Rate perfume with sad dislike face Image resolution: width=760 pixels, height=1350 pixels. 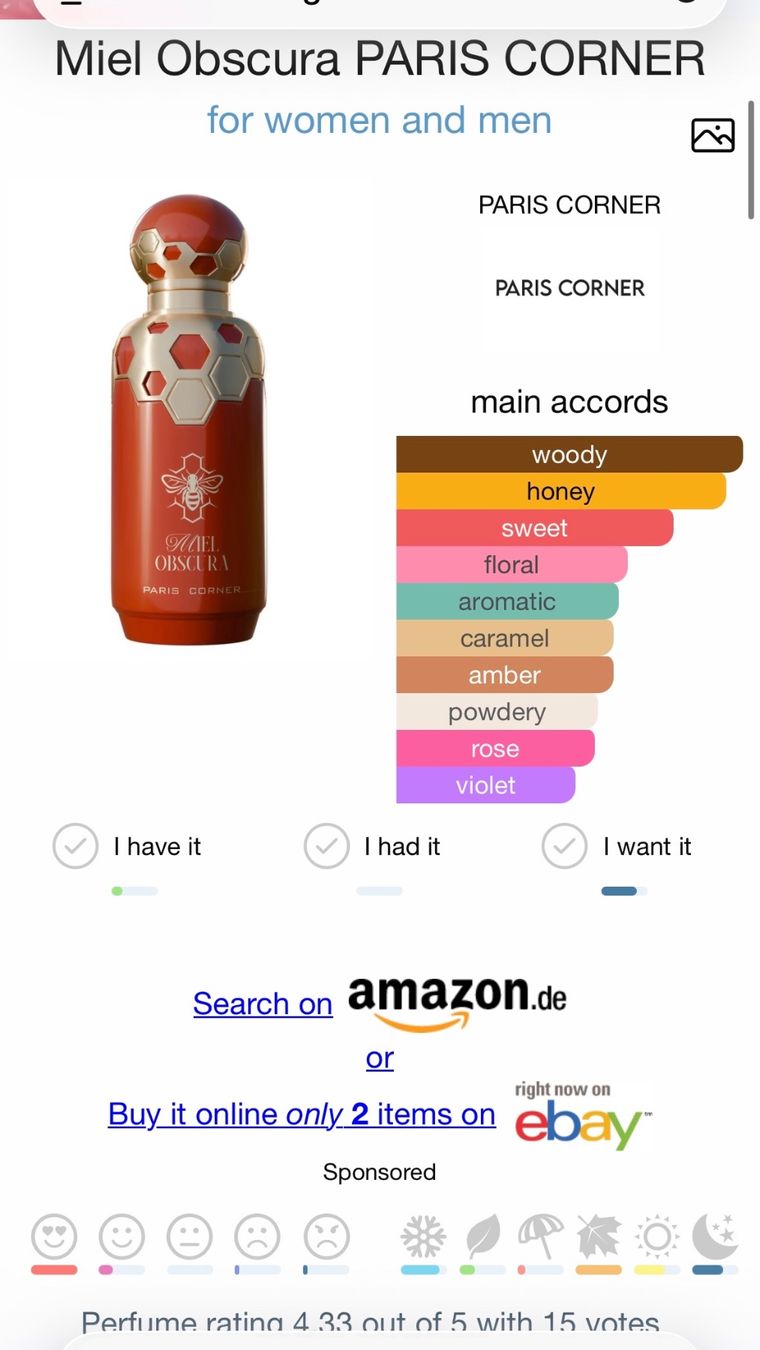click(257, 1237)
